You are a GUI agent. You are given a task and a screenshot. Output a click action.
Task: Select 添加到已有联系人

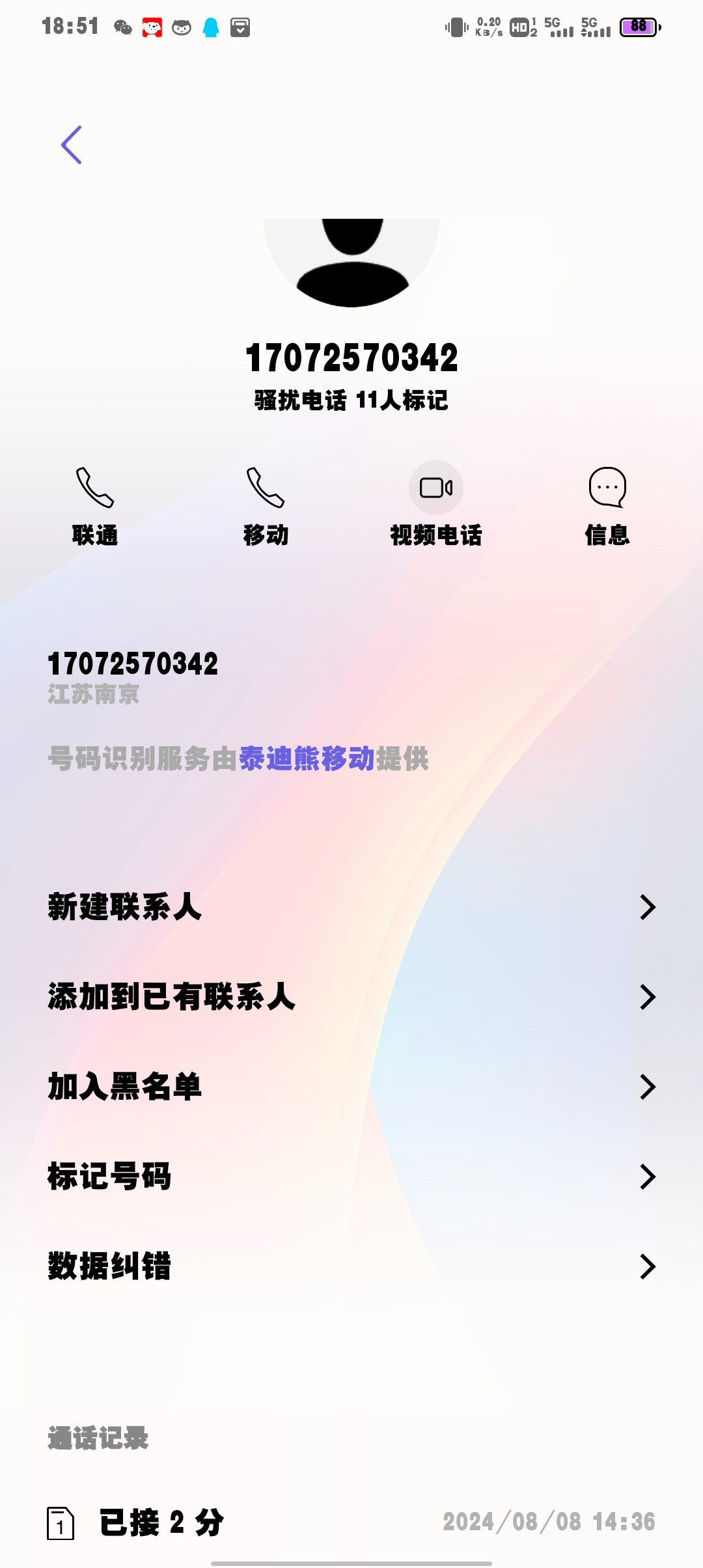[x=351, y=996]
